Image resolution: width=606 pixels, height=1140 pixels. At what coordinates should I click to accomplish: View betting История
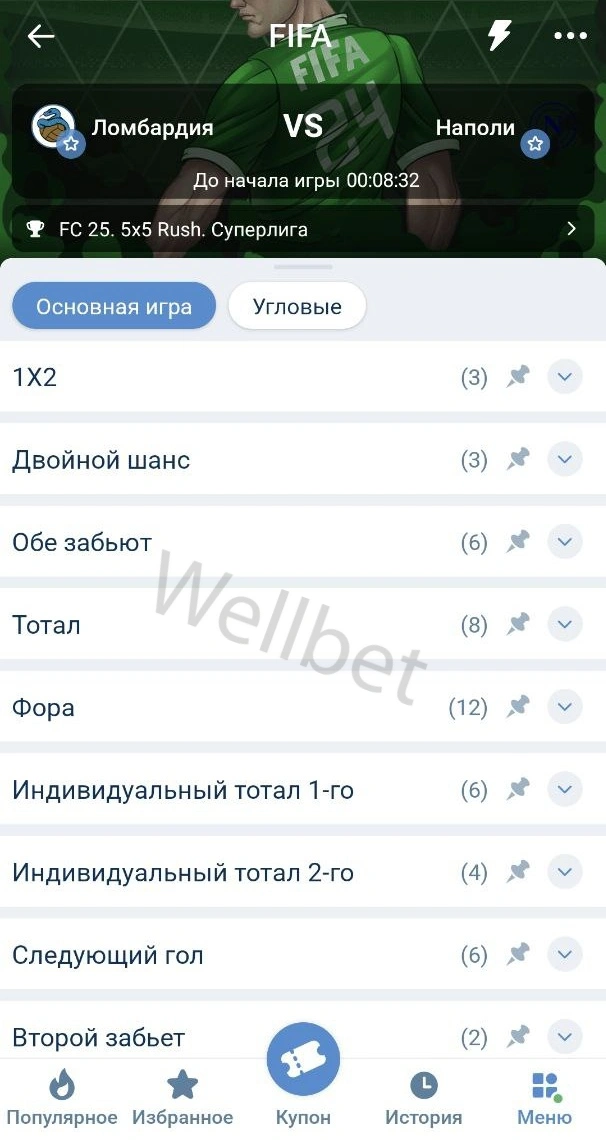tap(423, 1098)
